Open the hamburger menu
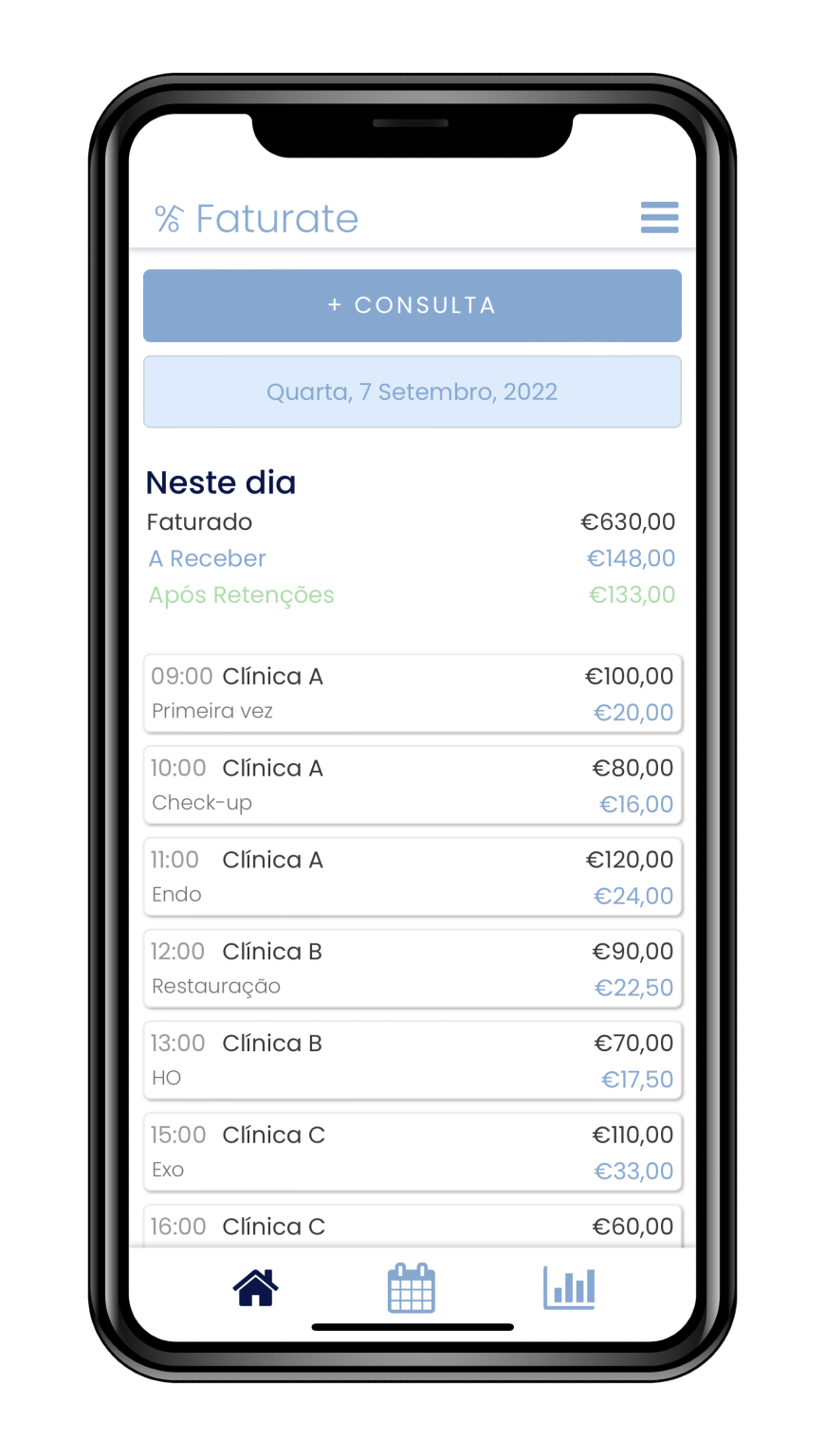This screenshot has width=825, height=1456. [659, 217]
